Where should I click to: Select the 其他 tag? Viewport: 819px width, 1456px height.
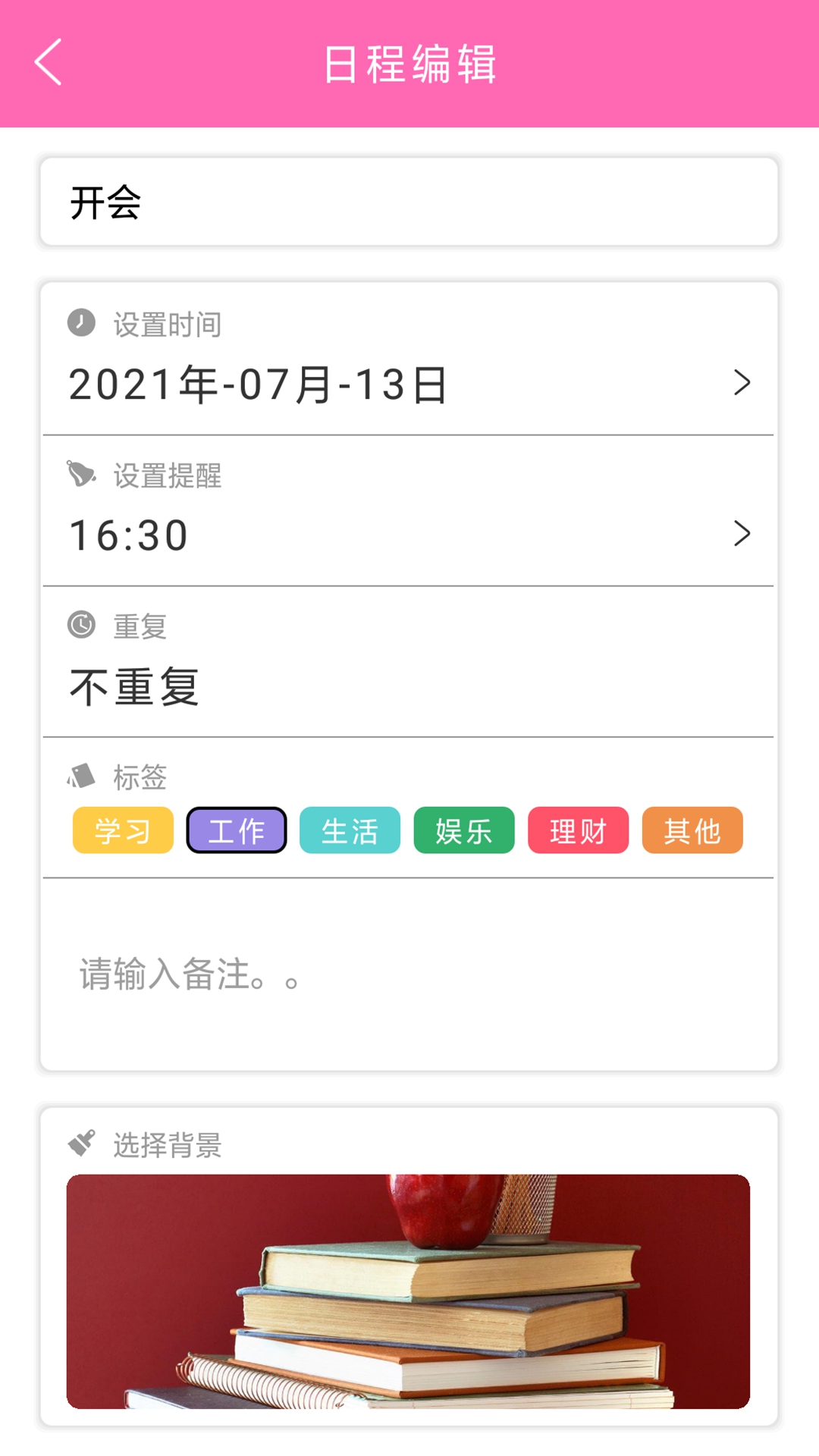point(692,831)
